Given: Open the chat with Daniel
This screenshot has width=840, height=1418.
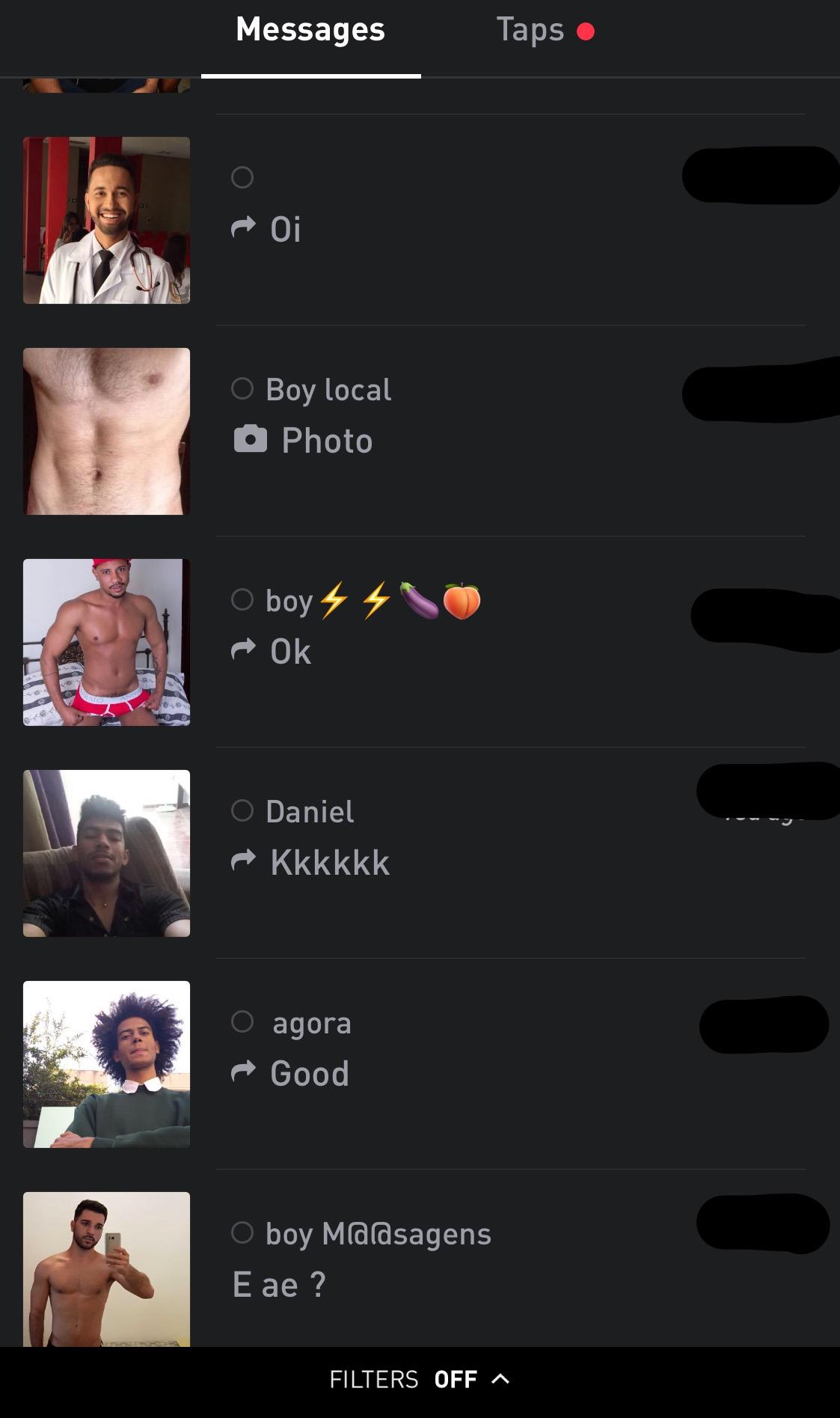Looking at the screenshot, I should [x=420, y=853].
